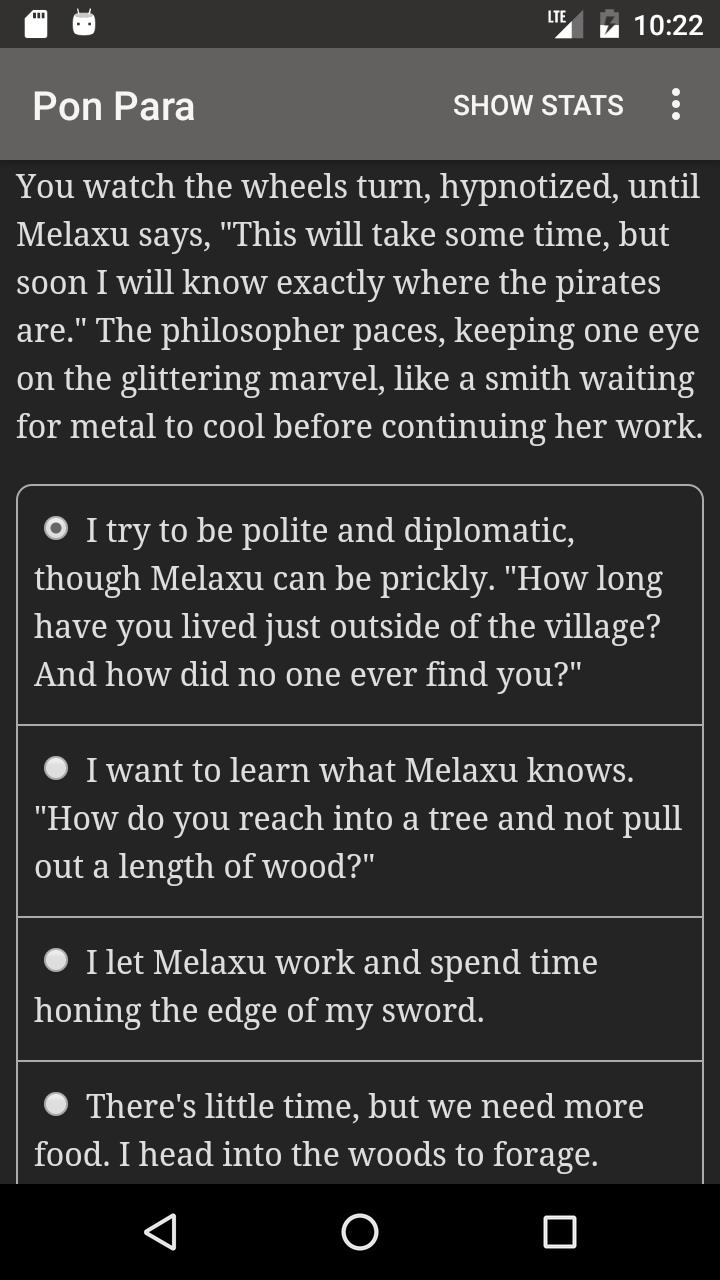The height and width of the screenshot is (1280, 720).
Task: Select honing the edge of my sword
Action: [57, 960]
